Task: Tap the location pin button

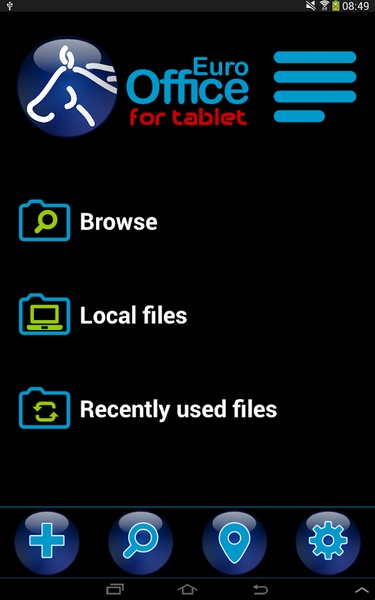Action: (234, 541)
